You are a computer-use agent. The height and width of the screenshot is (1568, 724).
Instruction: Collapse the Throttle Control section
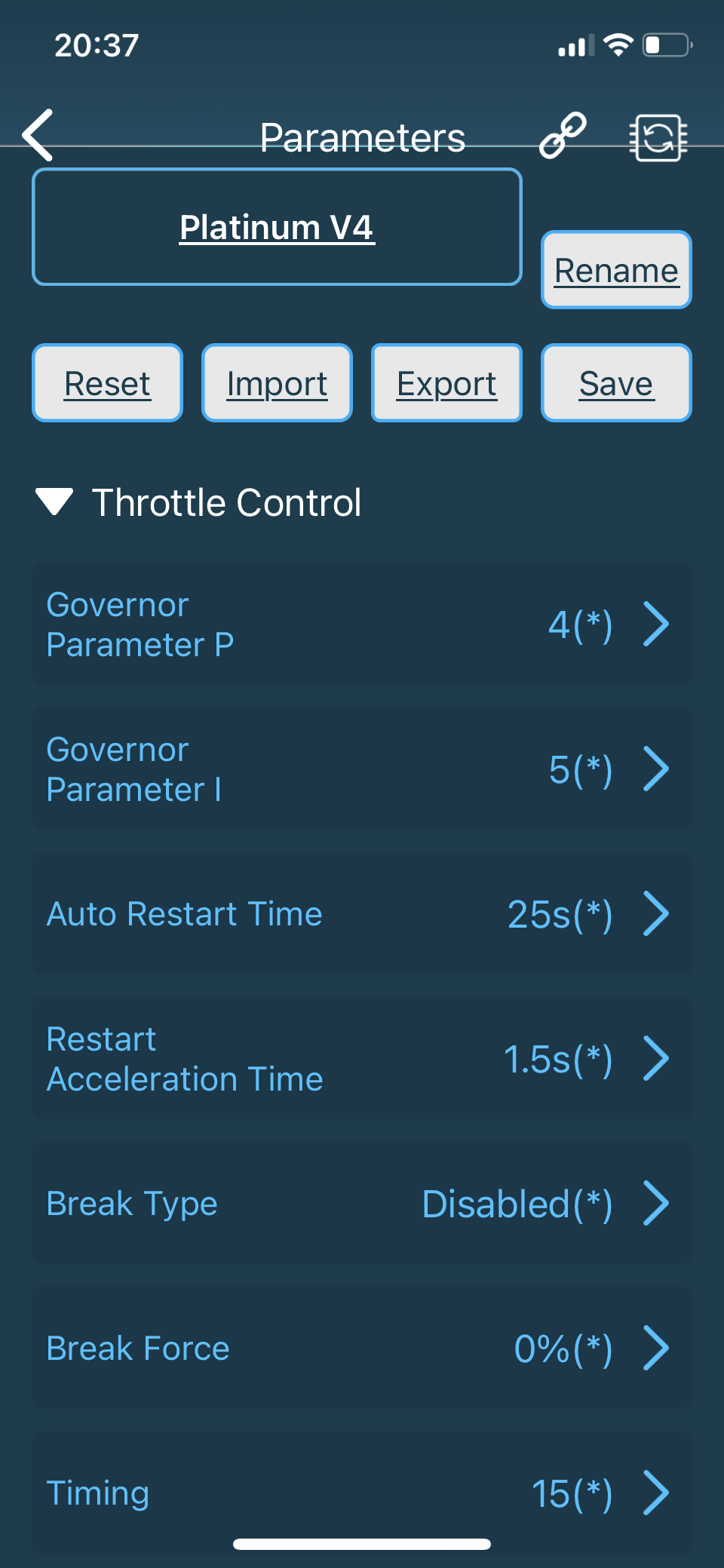coord(54,502)
